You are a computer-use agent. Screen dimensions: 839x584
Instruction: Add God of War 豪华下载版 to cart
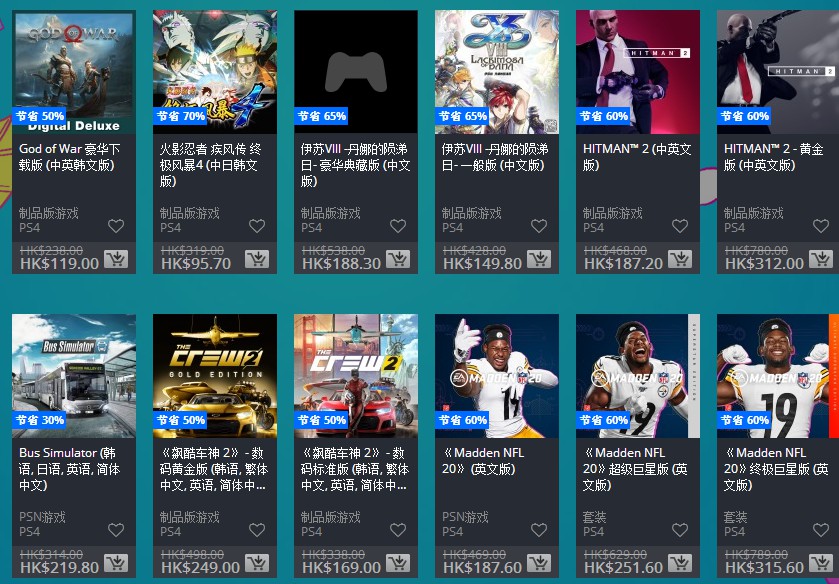click(x=116, y=260)
